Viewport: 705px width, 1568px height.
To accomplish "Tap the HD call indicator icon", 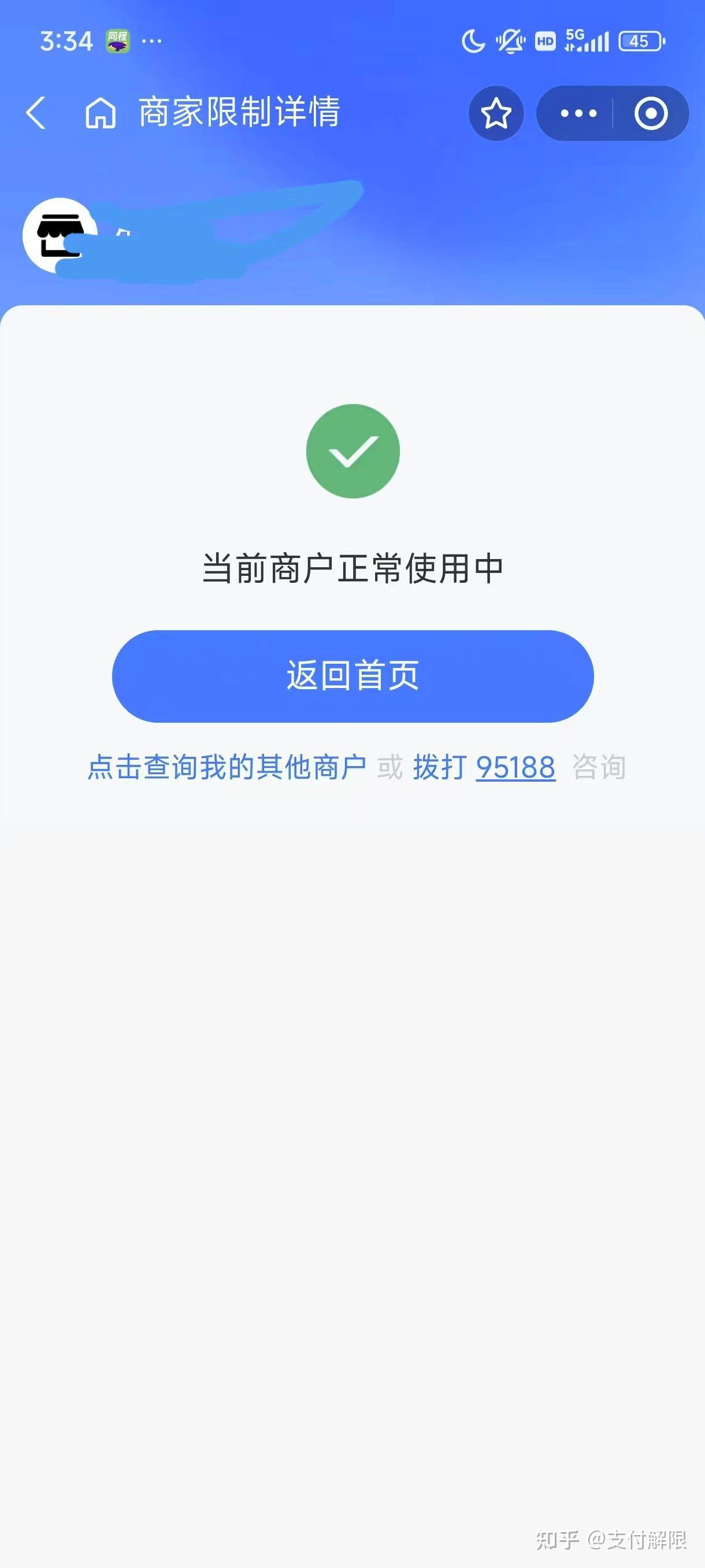I will 544,40.
